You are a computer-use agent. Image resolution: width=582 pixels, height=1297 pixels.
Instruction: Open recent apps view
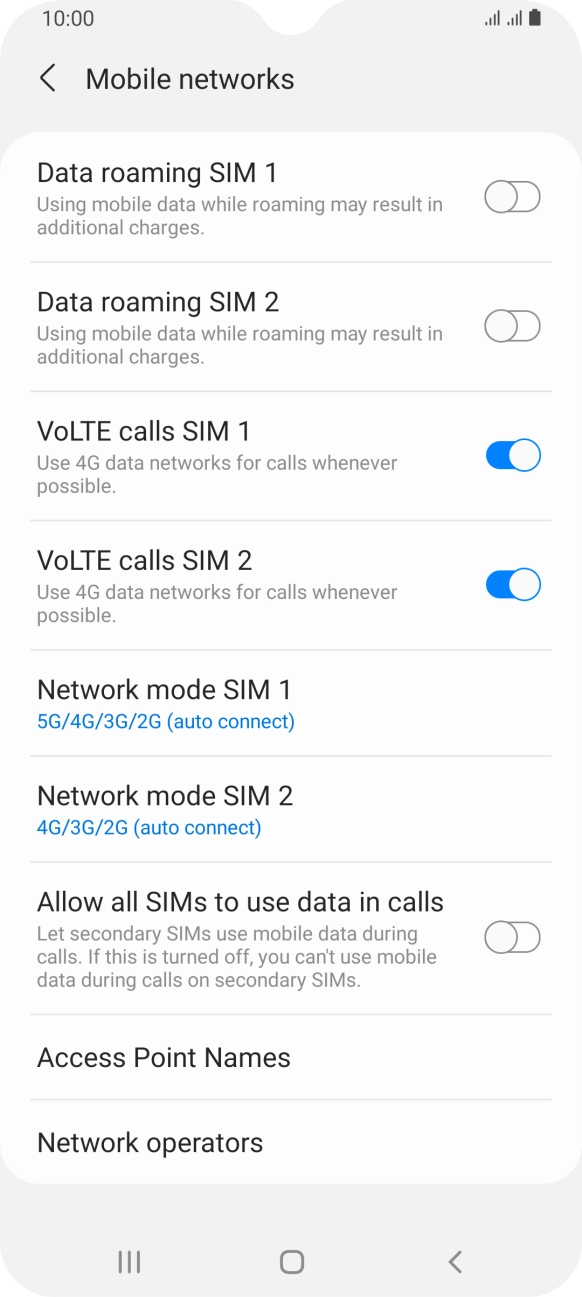[x=129, y=1262]
